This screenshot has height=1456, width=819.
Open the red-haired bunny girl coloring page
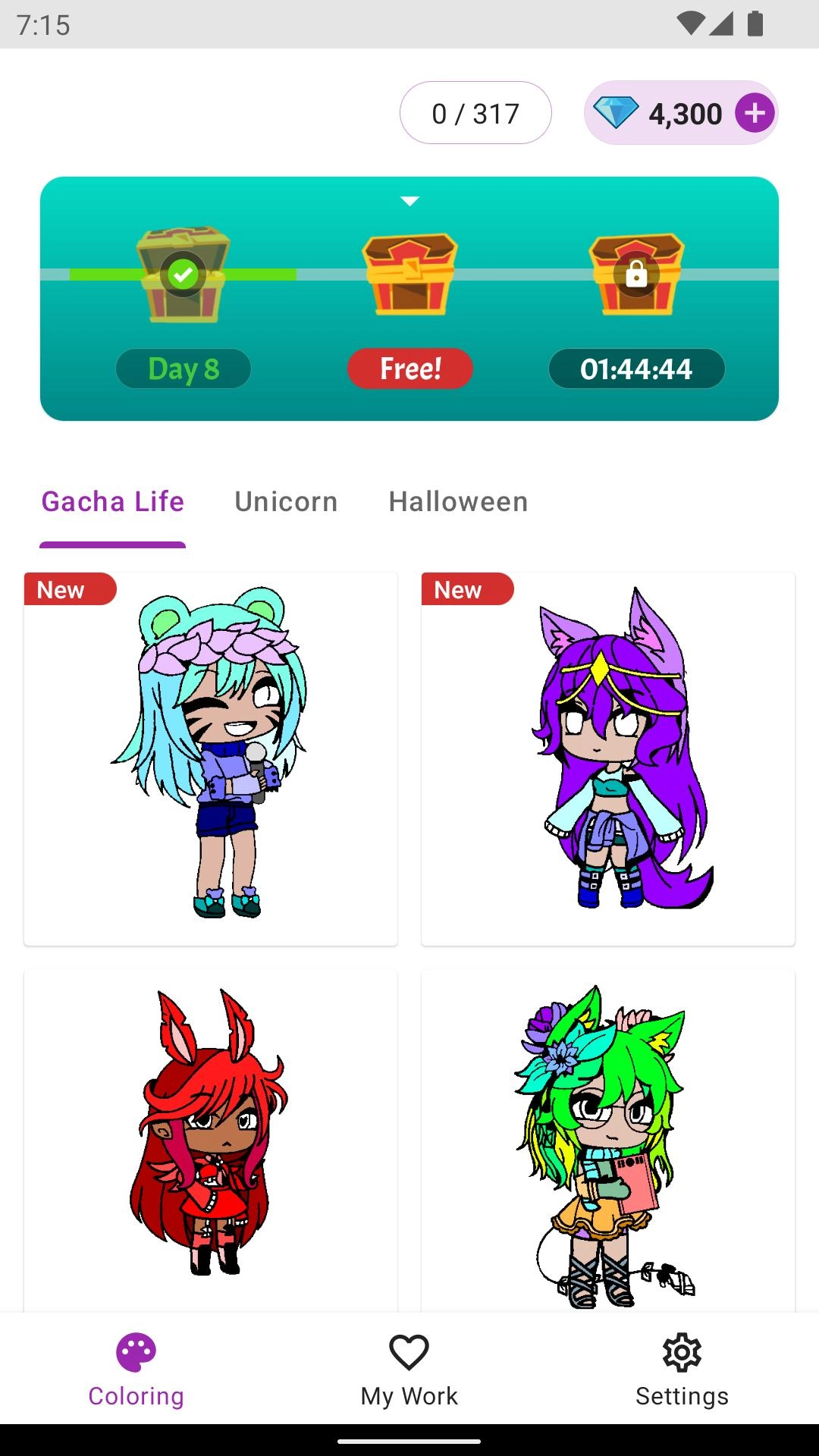pyautogui.click(x=211, y=1137)
